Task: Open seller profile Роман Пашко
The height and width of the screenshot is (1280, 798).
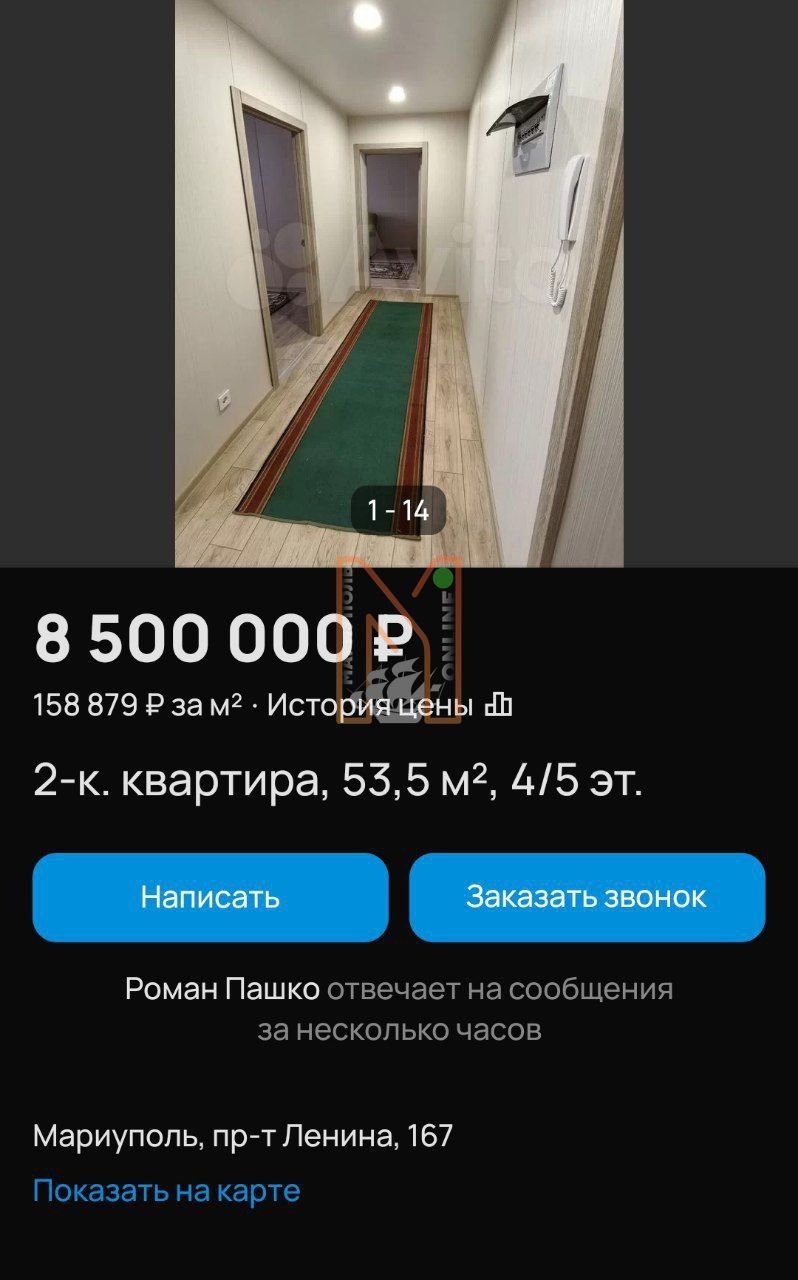Action: (222, 988)
